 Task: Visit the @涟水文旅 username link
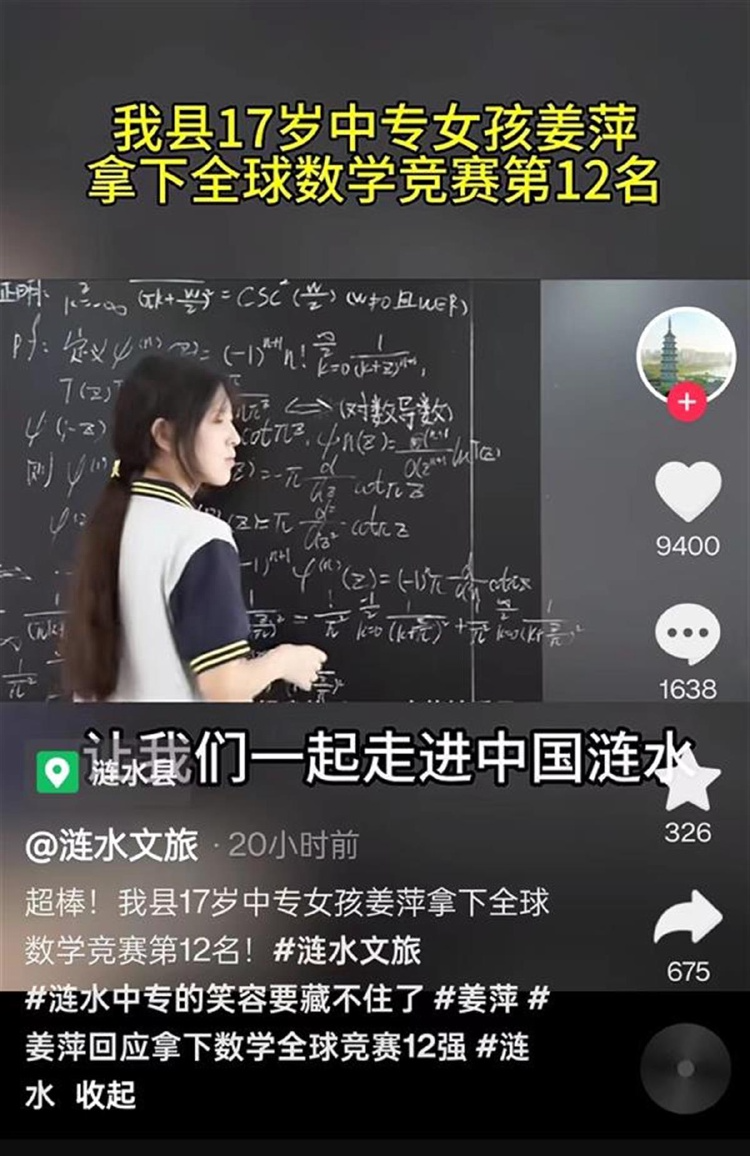coord(112,846)
